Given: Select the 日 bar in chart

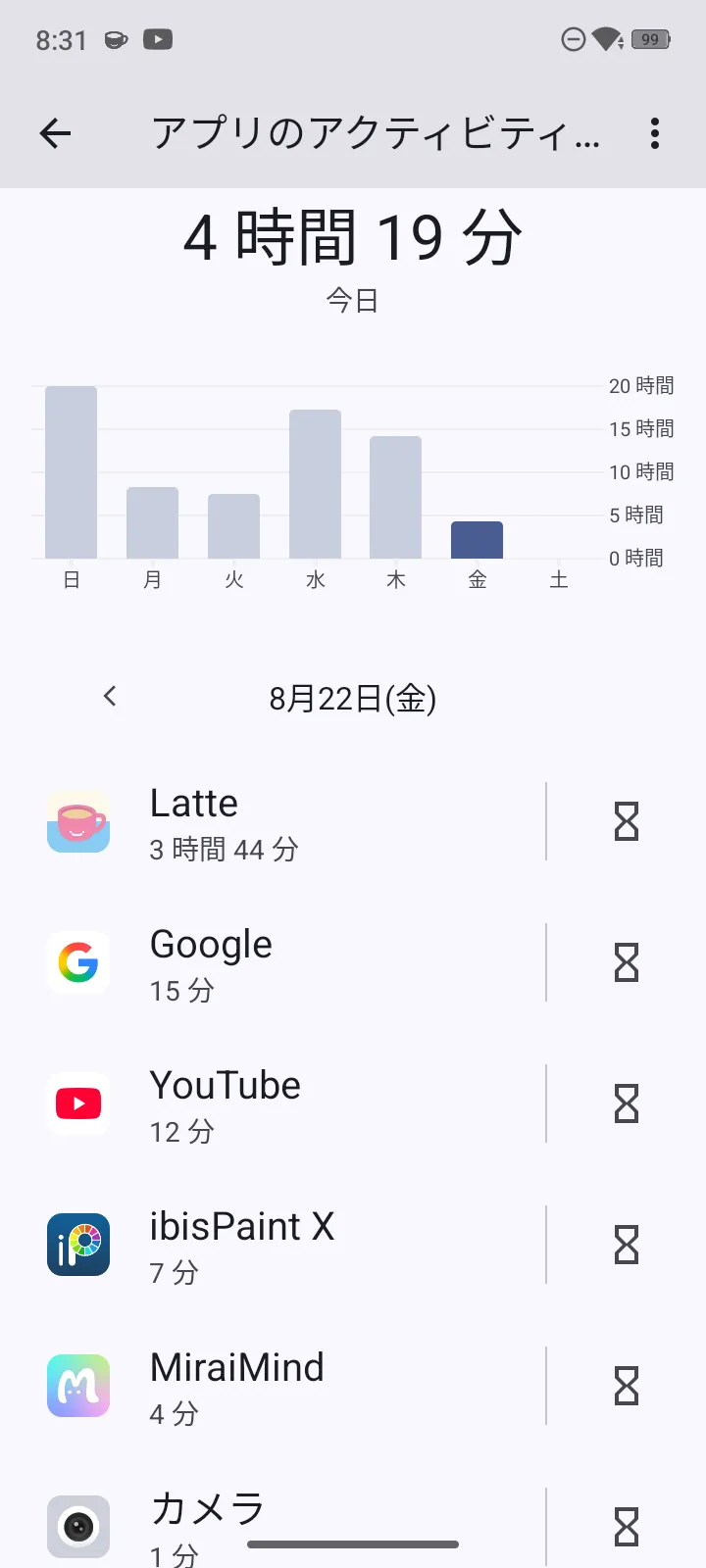Looking at the screenshot, I should click(x=72, y=472).
